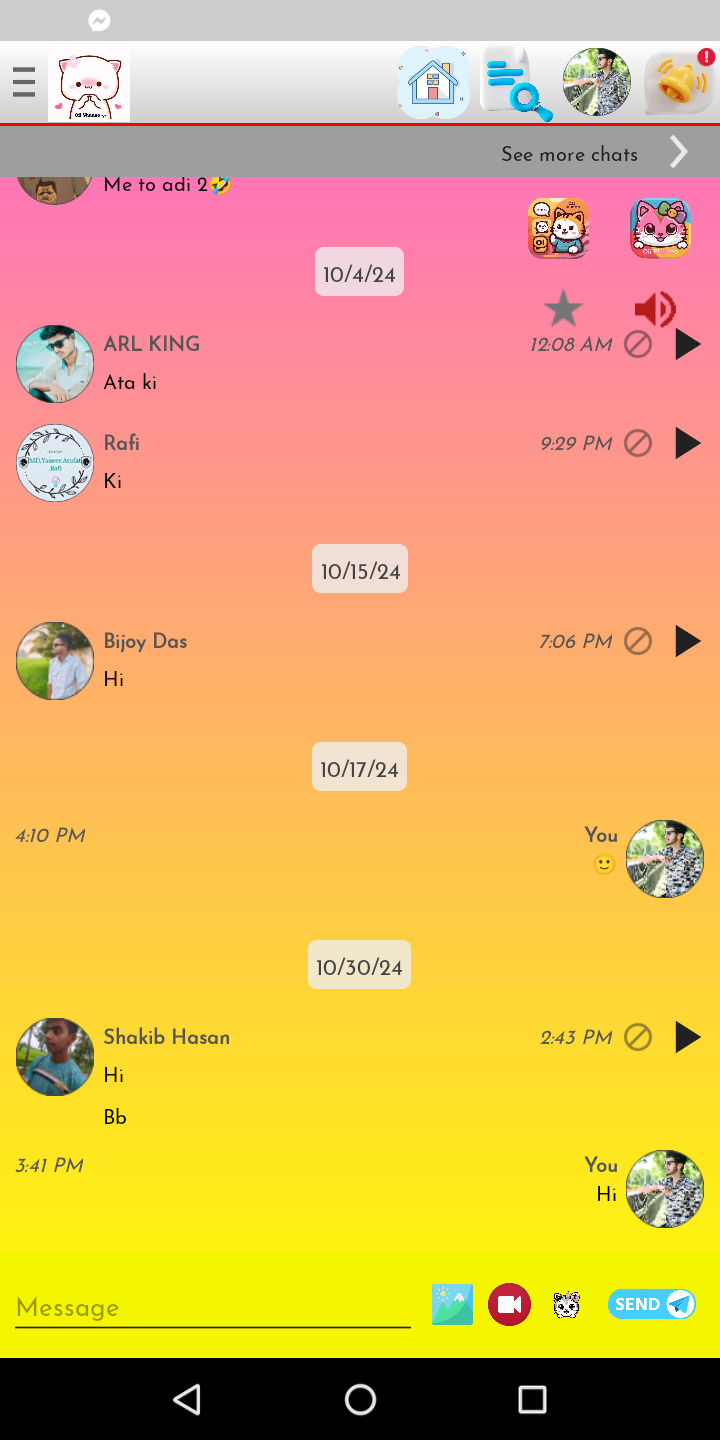Viewport: 720px width, 1440px height.
Task: Start a video with the red camera button
Action: 509,1304
